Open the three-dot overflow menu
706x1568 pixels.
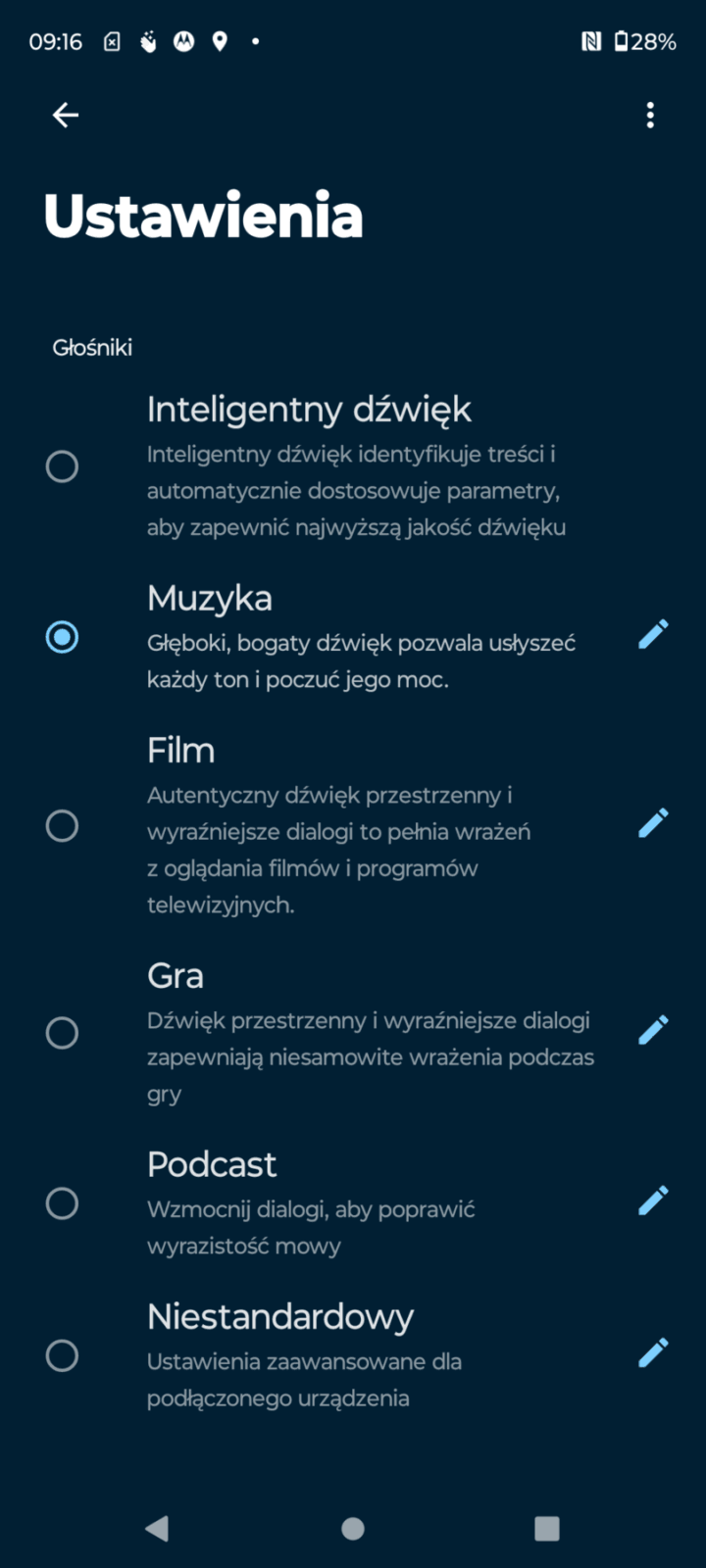pos(650,116)
